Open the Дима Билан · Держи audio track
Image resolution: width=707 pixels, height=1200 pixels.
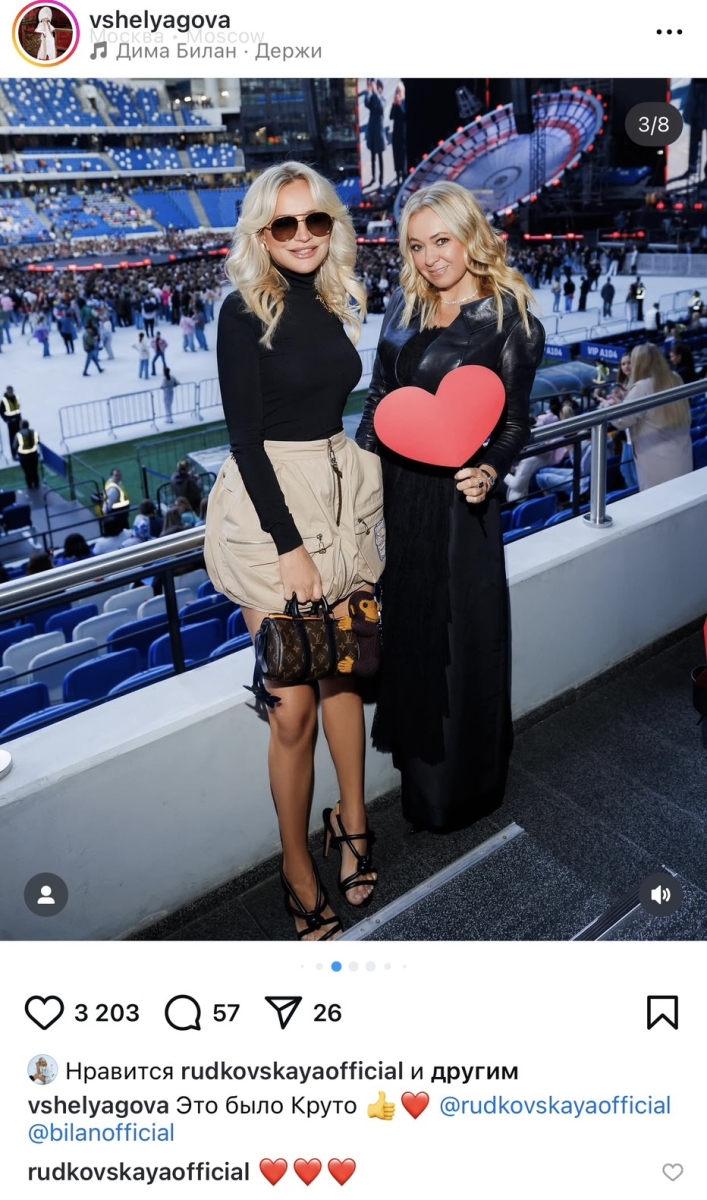tap(206, 51)
